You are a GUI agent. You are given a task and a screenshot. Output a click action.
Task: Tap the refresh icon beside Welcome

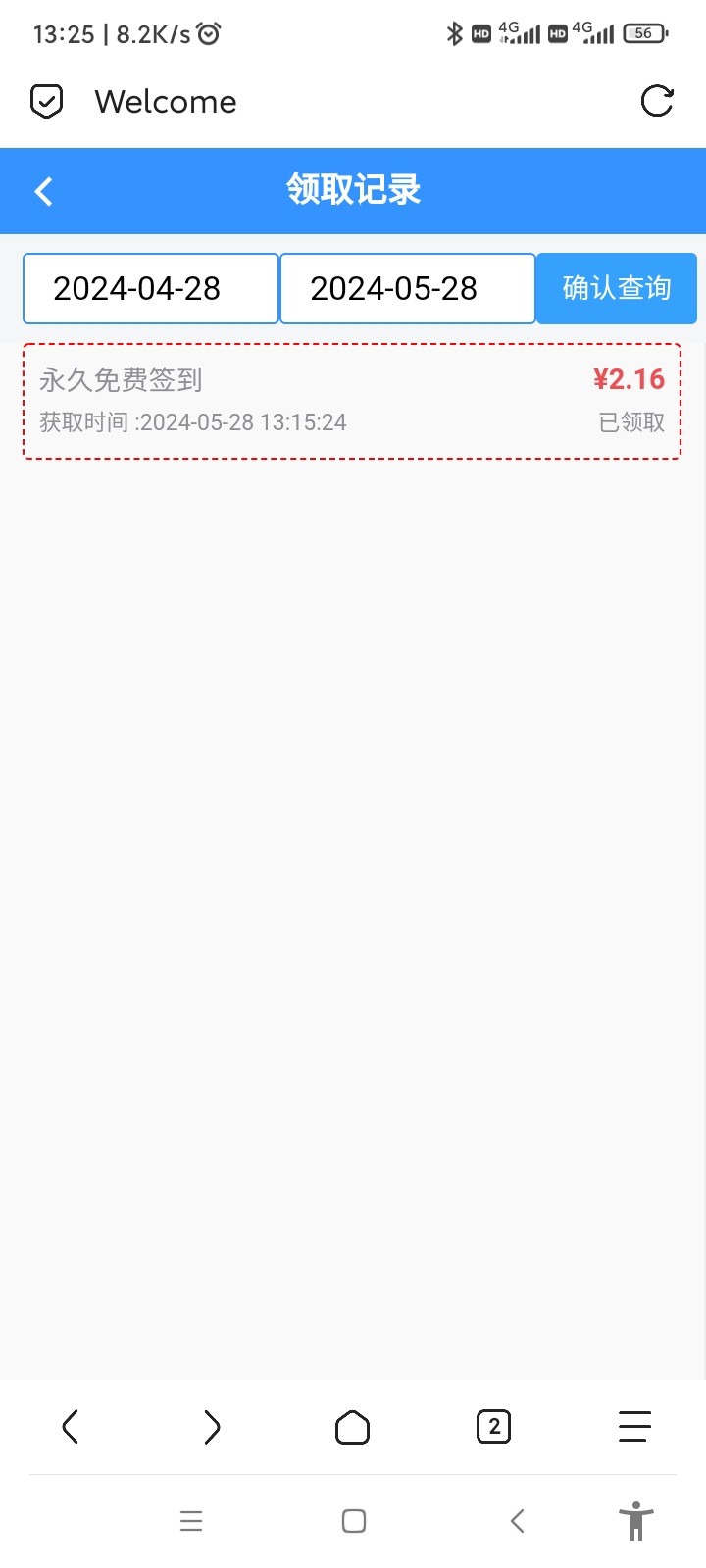click(658, 101)
